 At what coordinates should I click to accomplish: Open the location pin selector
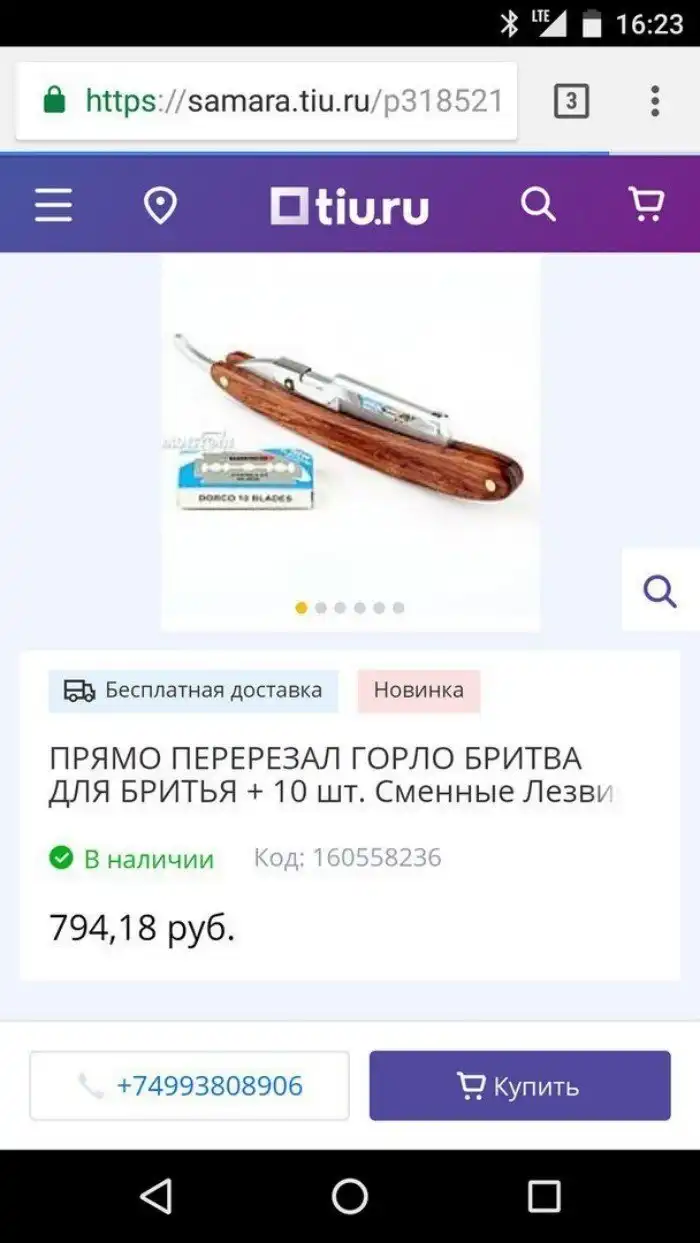[160, 206]
